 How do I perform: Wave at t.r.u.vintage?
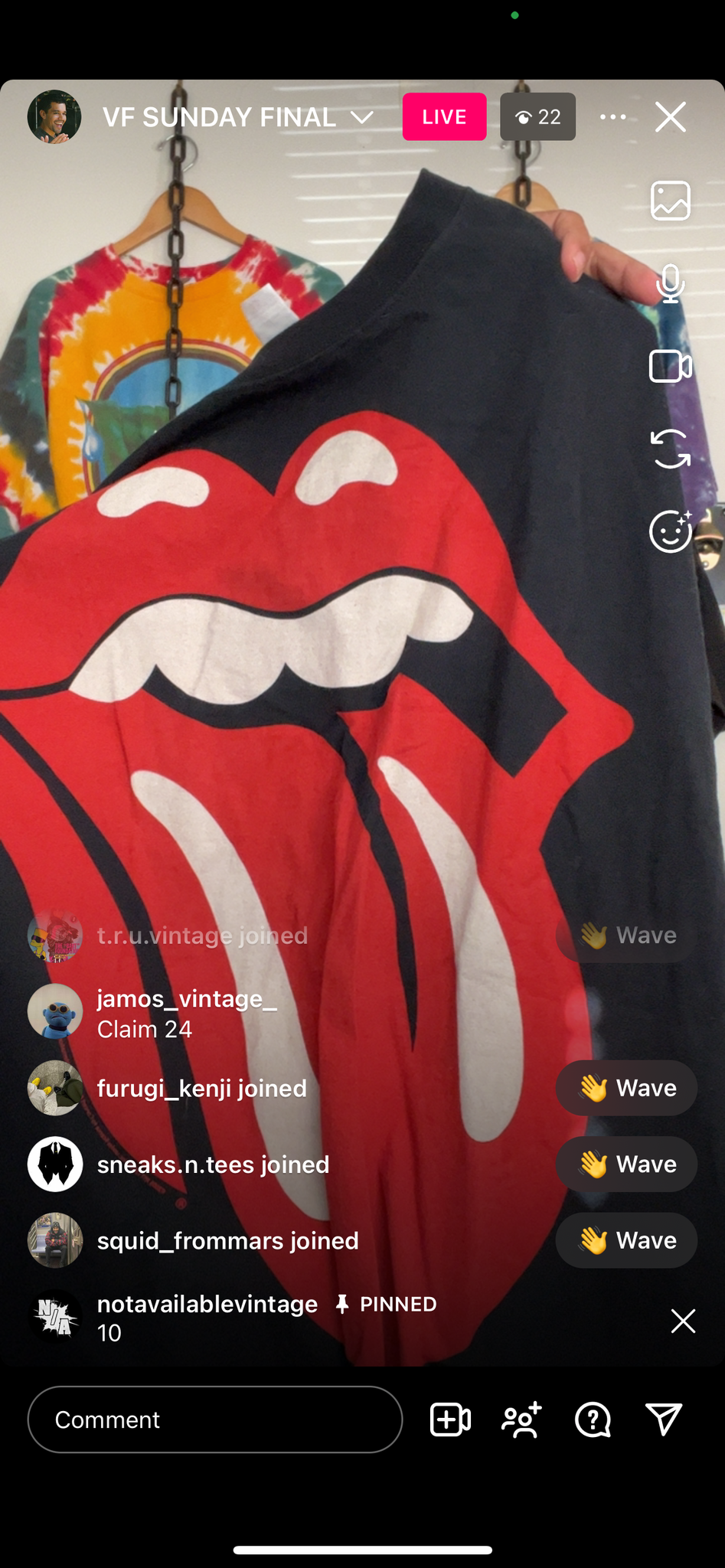(626, 935)
